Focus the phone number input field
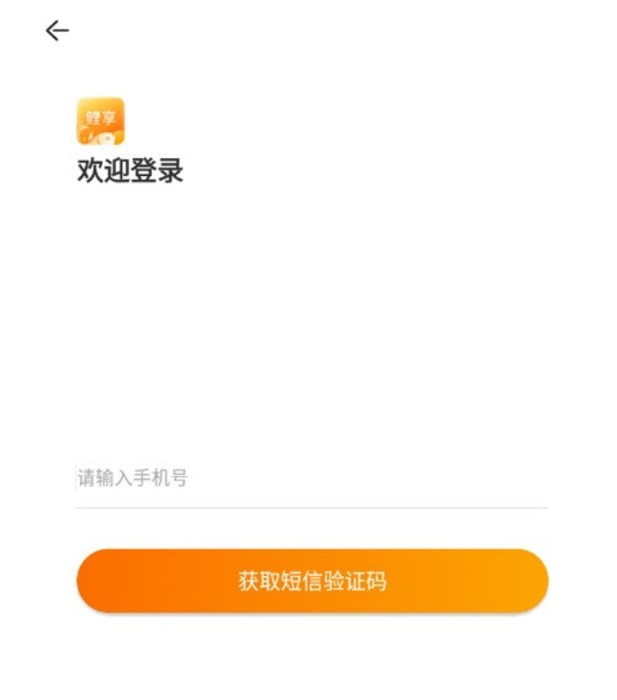This screenshot has height=700, width=617. [310, 478]
